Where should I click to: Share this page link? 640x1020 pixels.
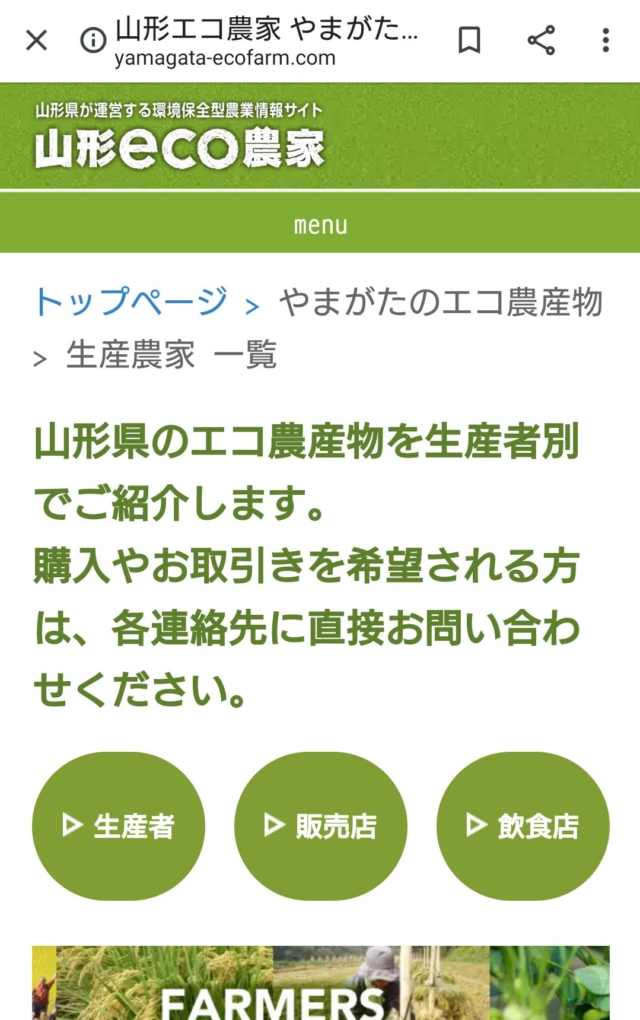(x=541, y=40)
